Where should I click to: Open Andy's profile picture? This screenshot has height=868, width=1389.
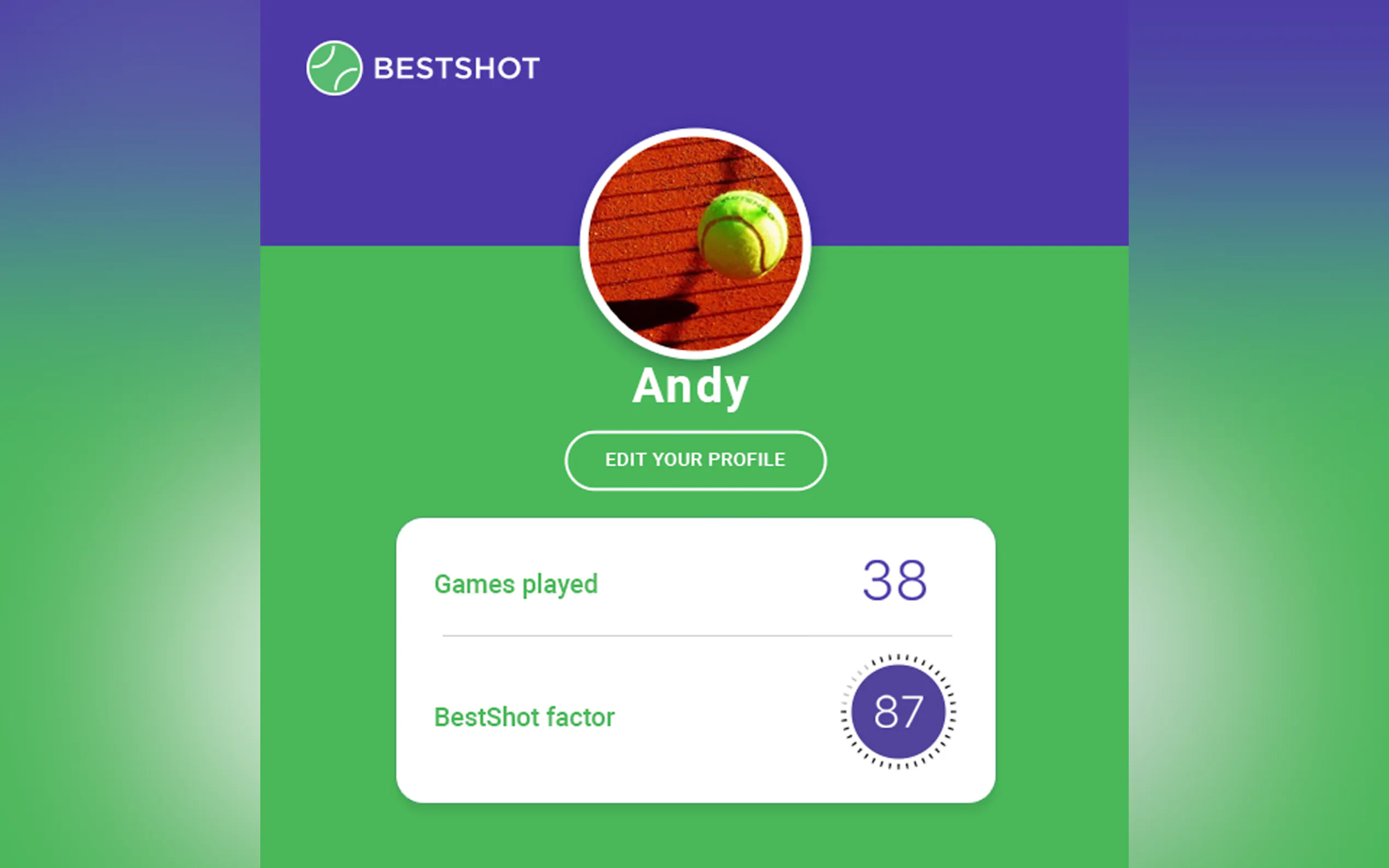695,243
